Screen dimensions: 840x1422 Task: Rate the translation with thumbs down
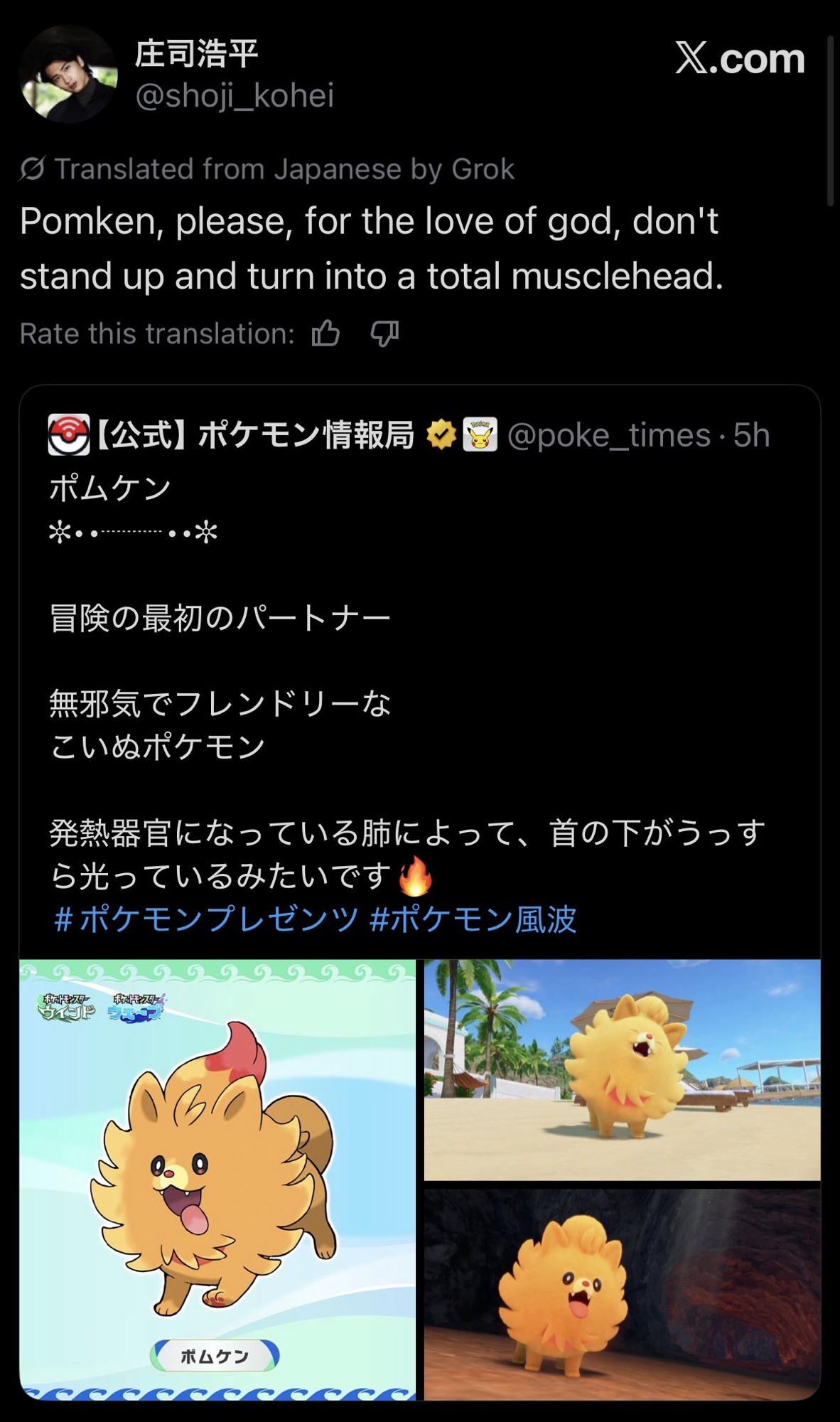384,333
